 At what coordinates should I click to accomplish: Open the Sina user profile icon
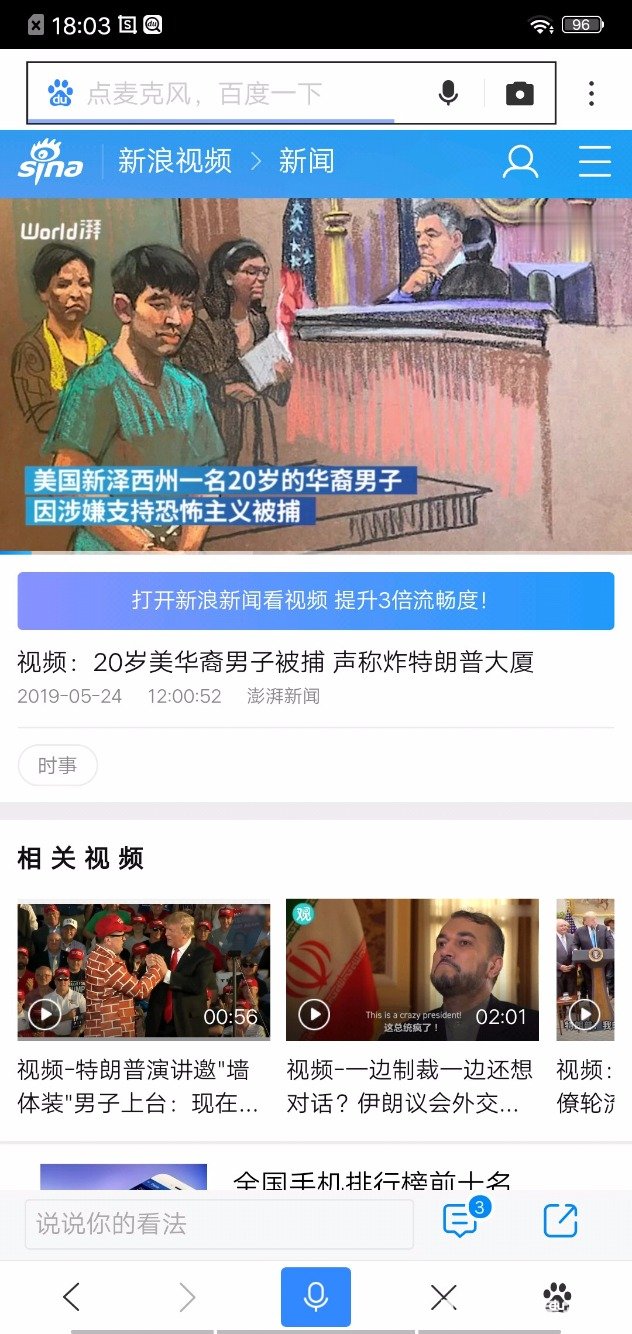point(520,161)
